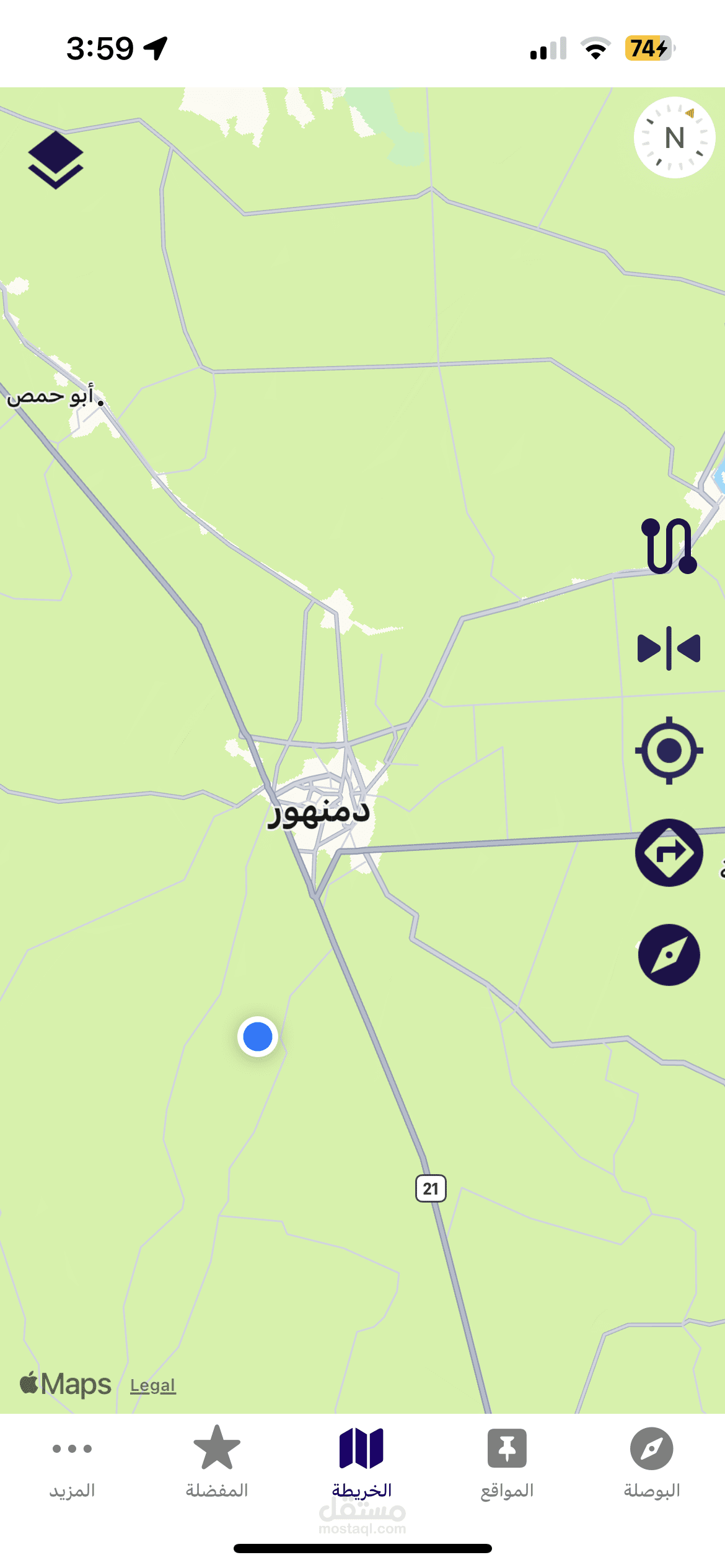
Task: Open turn-by-turn directions icon
Action: (669, 853)
